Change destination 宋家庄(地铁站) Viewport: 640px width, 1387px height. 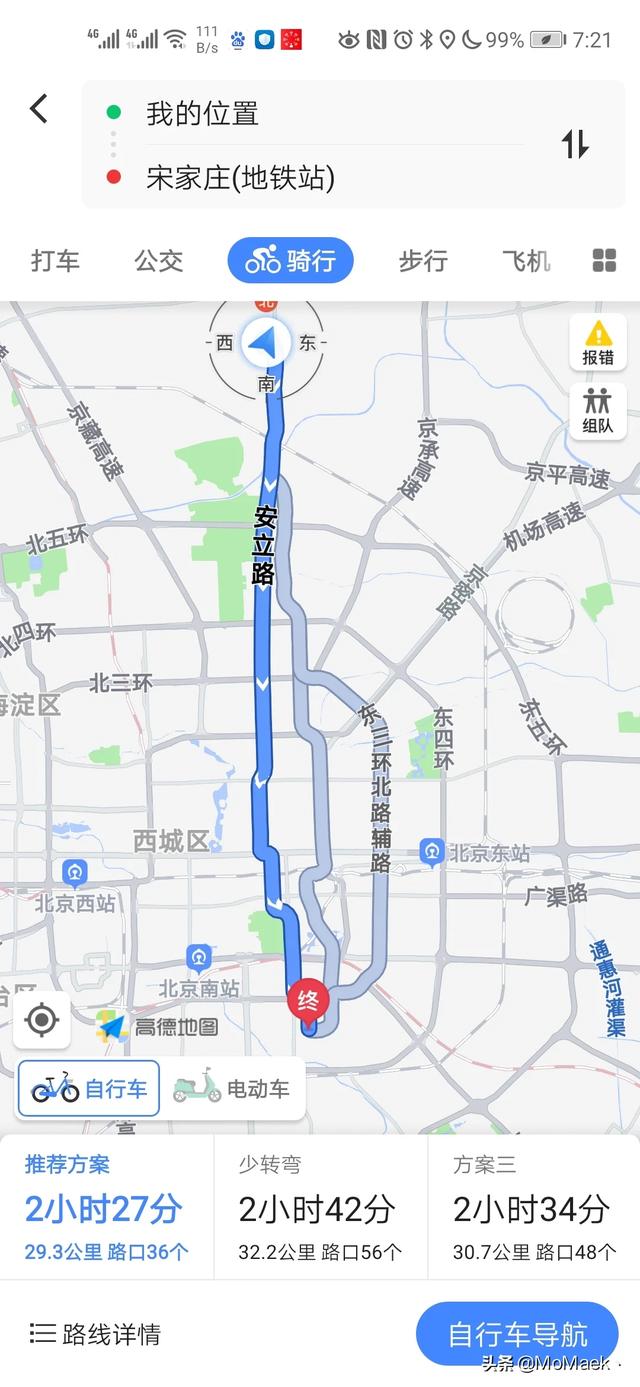point(240,178)
